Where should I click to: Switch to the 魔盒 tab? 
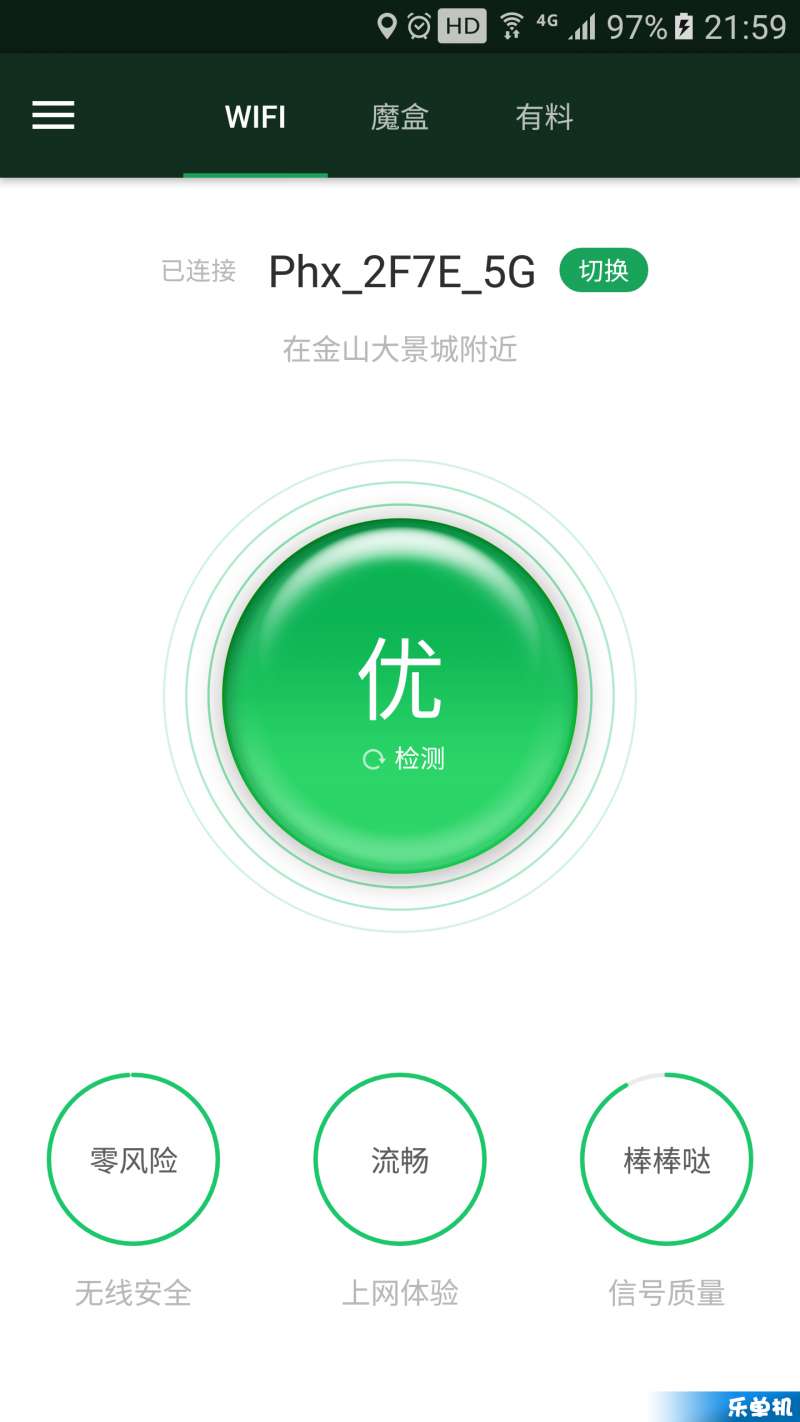point(400,117)
